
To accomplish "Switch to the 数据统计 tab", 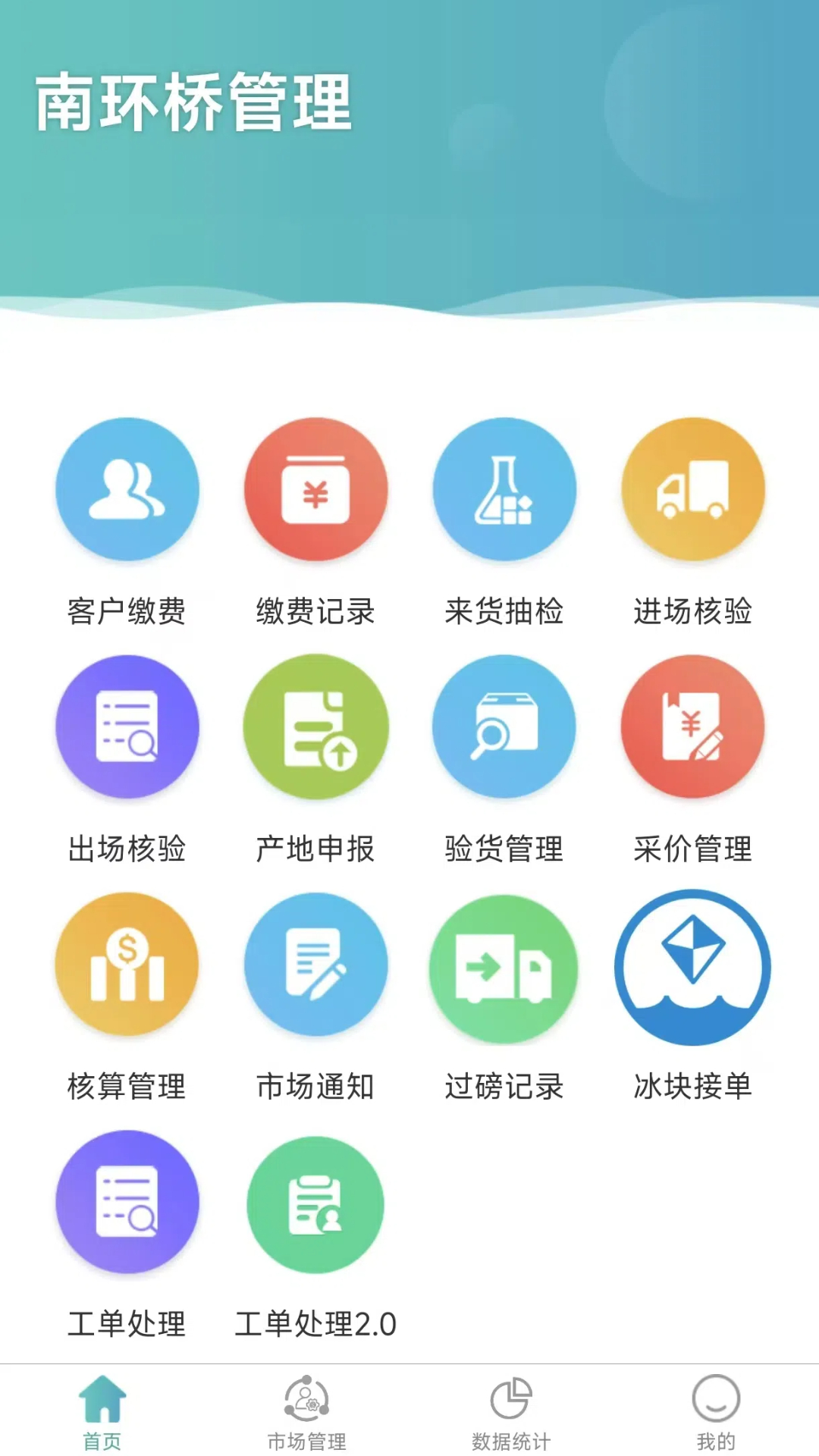I will [x=511, y=1412].
